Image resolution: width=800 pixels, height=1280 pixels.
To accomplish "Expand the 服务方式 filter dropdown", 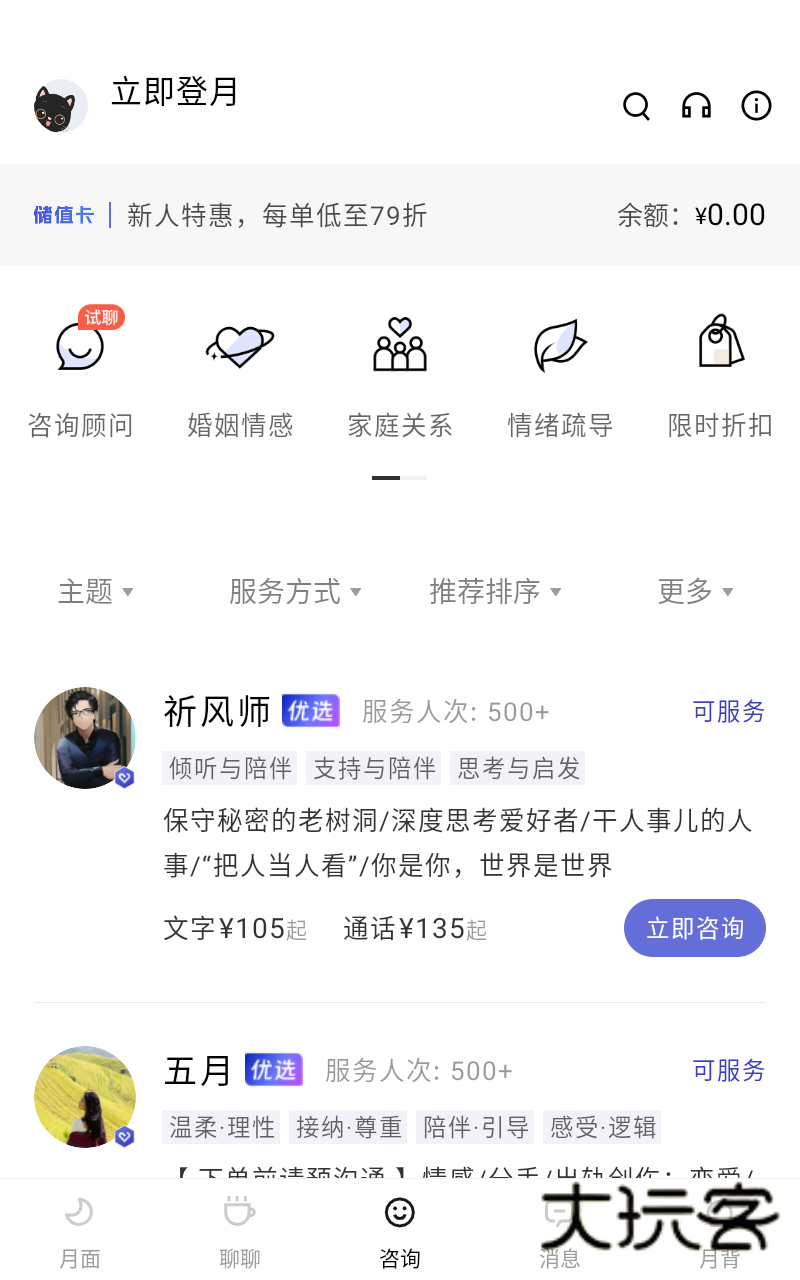I will pyautogui.click(x=295, y=592).
